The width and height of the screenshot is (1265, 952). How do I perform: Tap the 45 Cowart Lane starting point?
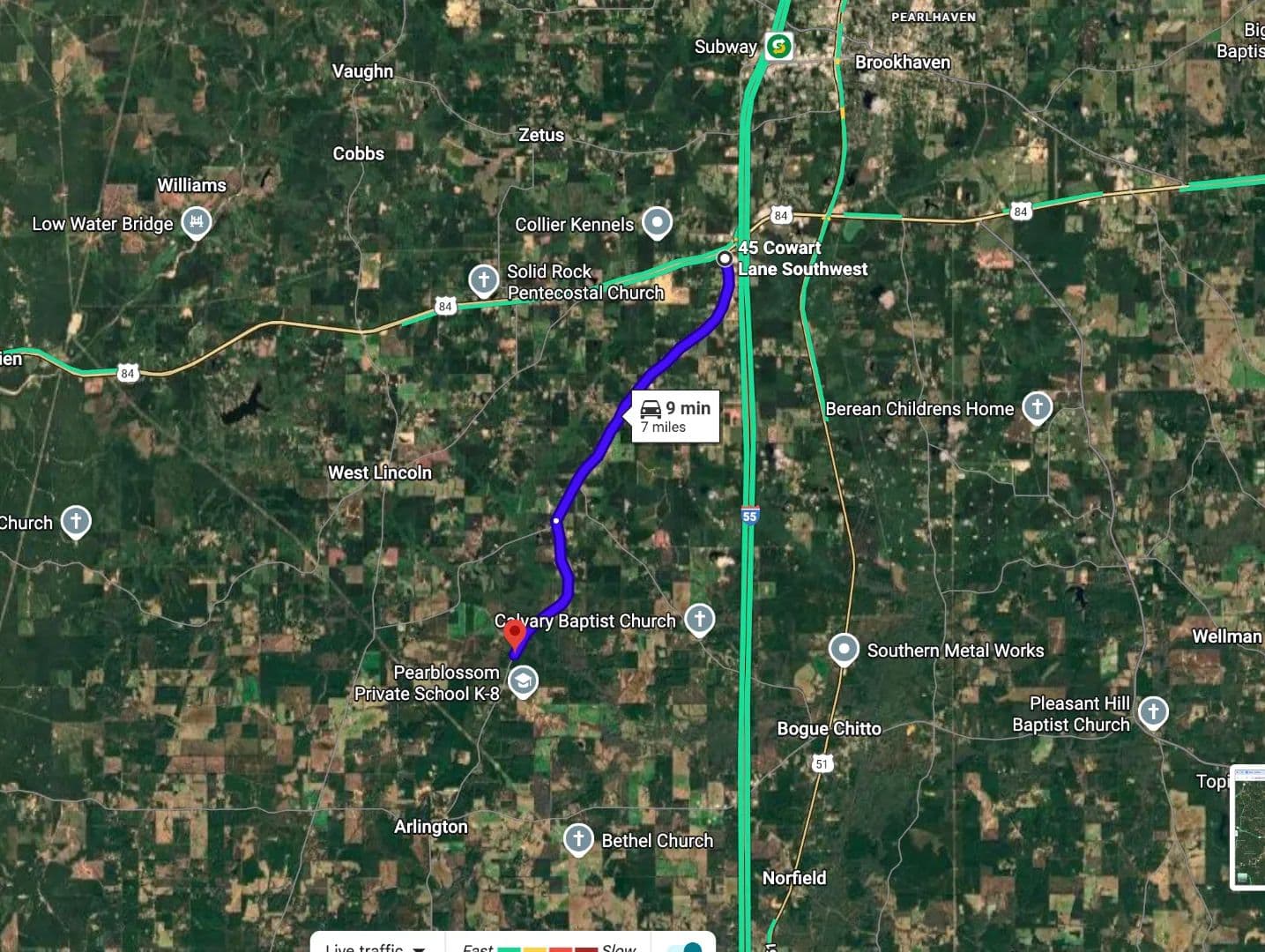725,258
